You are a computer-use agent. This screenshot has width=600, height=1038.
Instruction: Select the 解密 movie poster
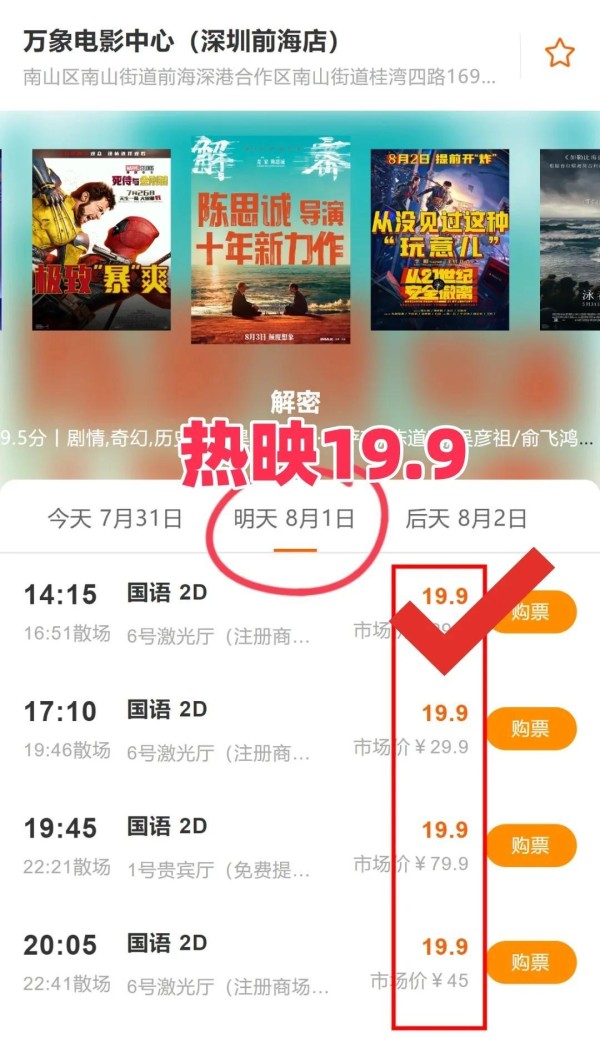pos(271,240)
